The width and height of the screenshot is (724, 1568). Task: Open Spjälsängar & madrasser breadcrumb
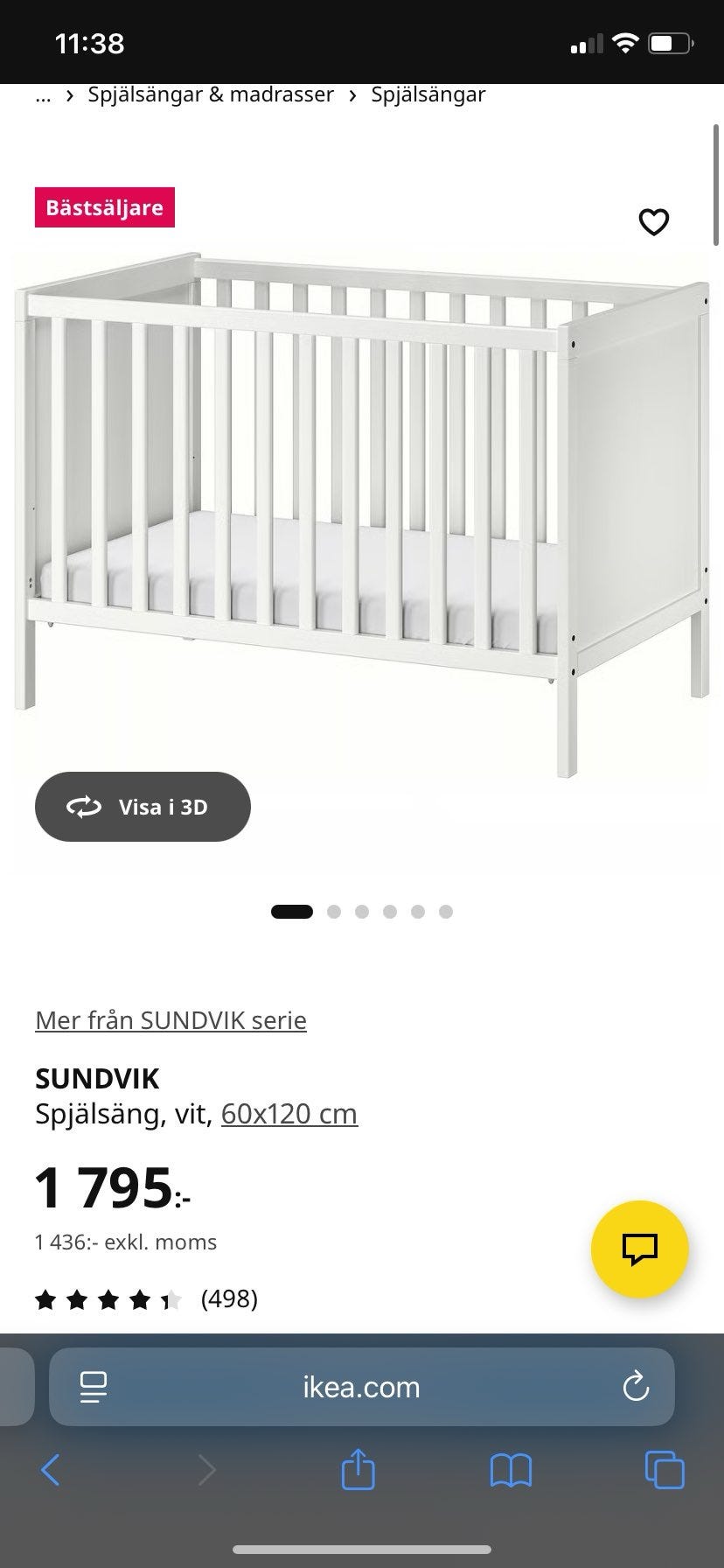(211, 94)
